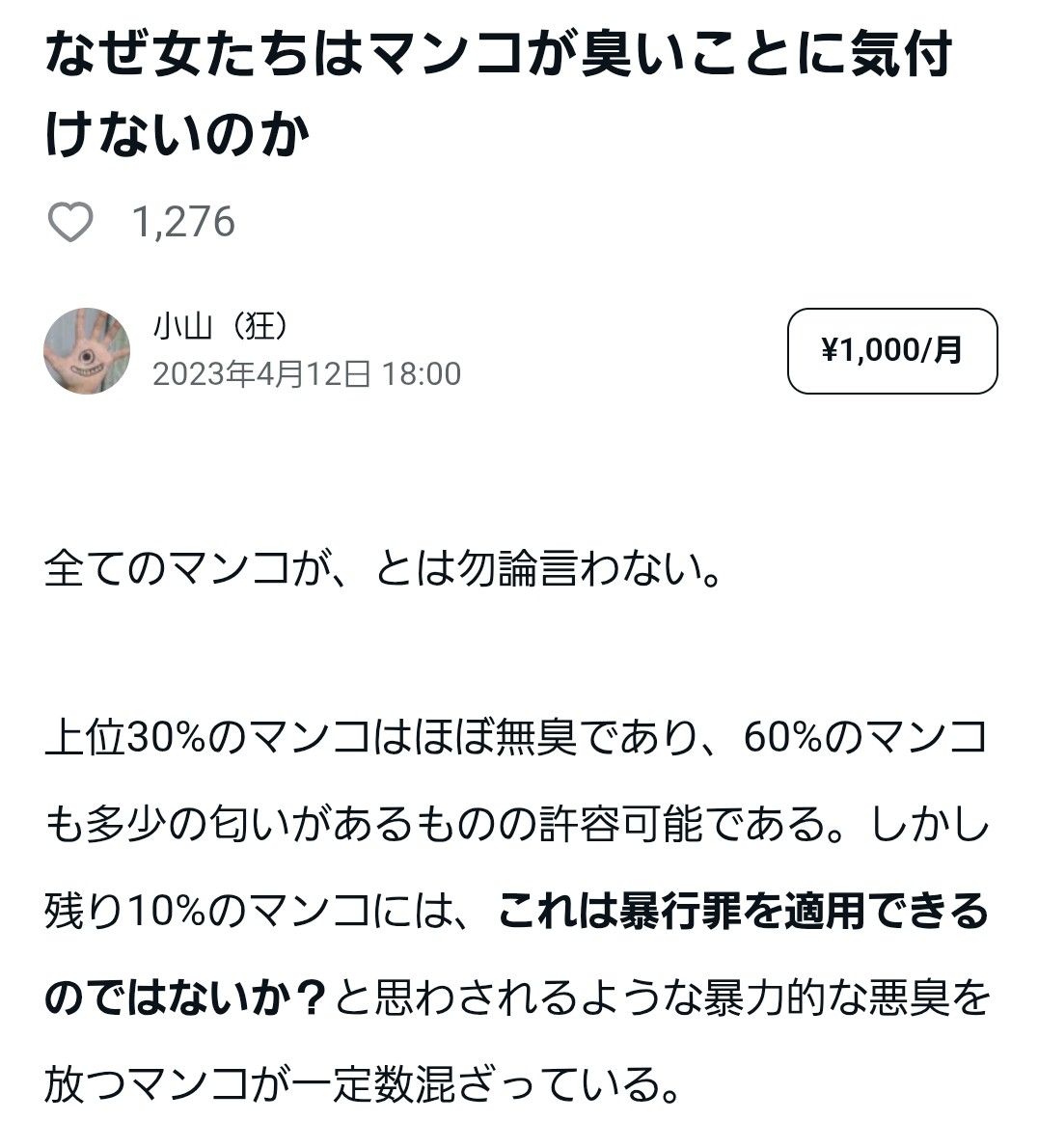This screenshot has width=1038, height=1148.
Task: Open author name 小山（狂）
Action: click(220, 328)
